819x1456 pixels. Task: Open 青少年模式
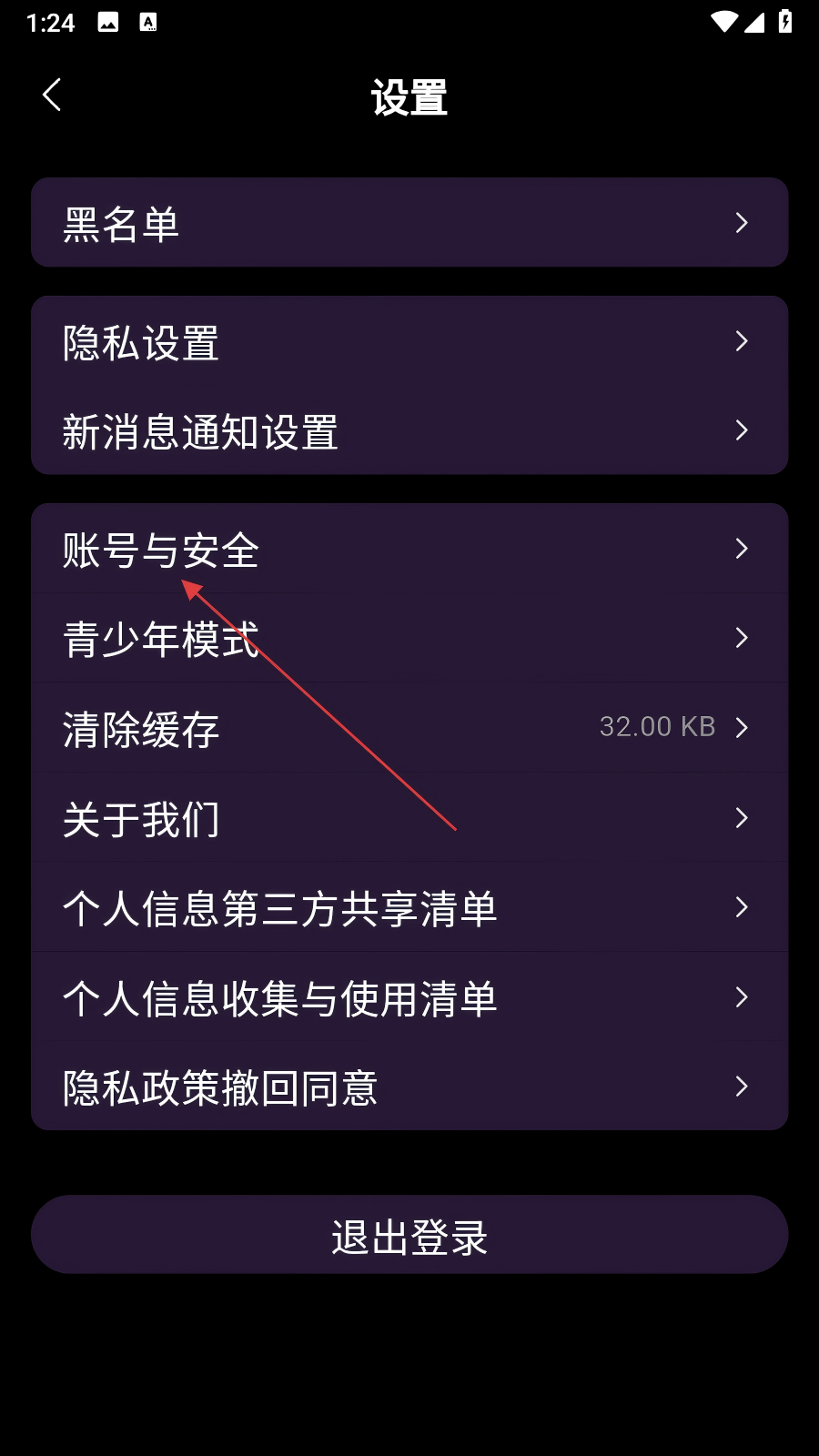tap(409, 638)
